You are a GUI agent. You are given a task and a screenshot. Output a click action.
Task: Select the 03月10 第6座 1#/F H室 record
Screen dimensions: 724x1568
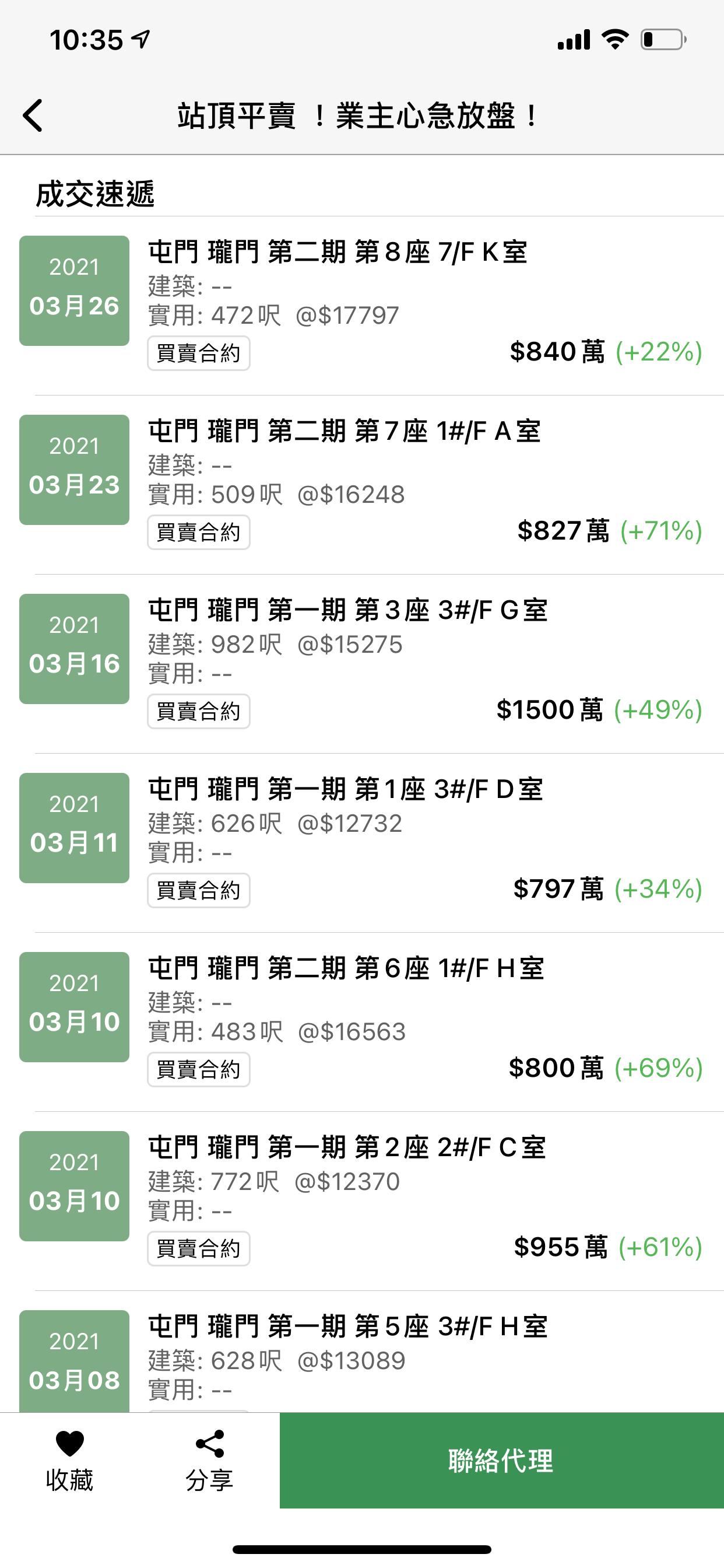click(x=362, y=1021)
